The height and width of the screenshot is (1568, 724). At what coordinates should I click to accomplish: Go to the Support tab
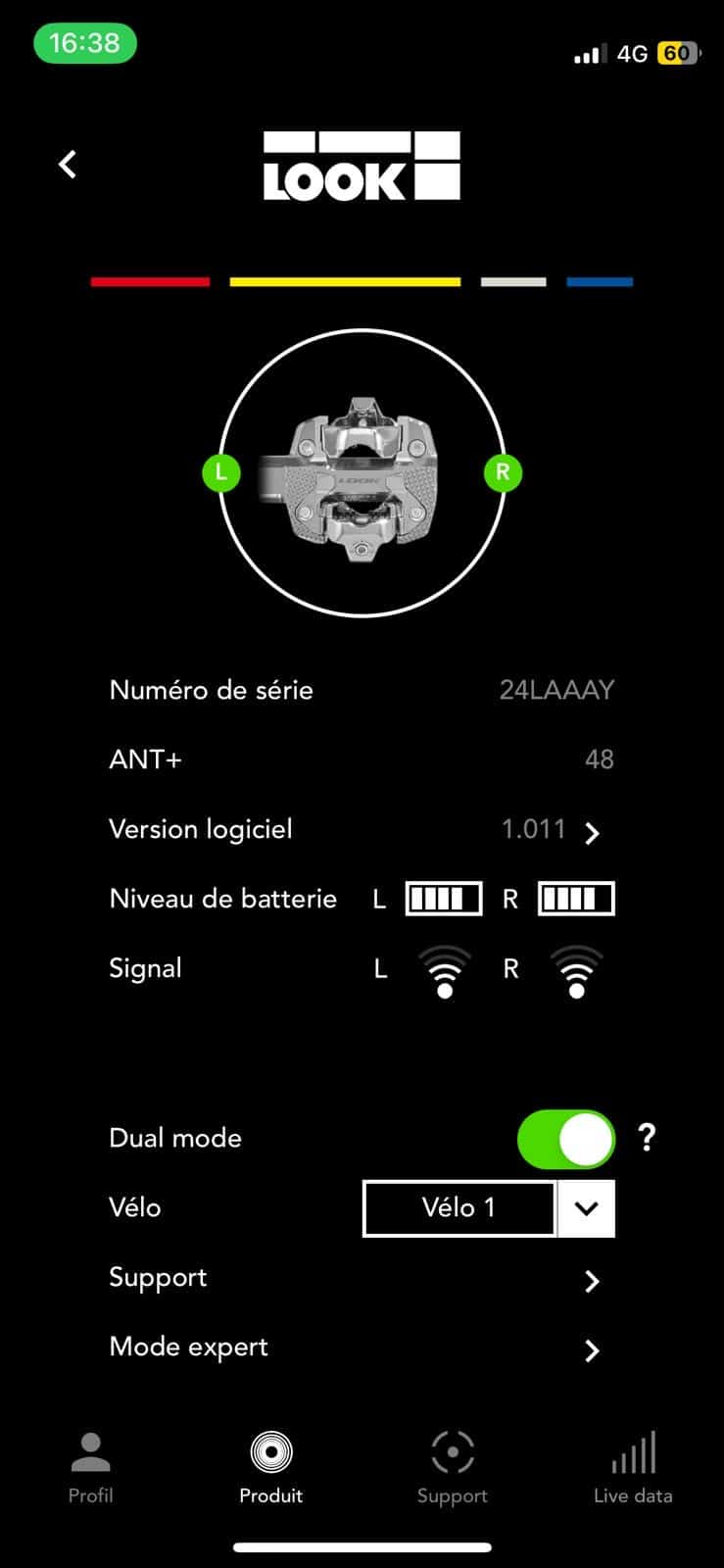coord(452,1466)
